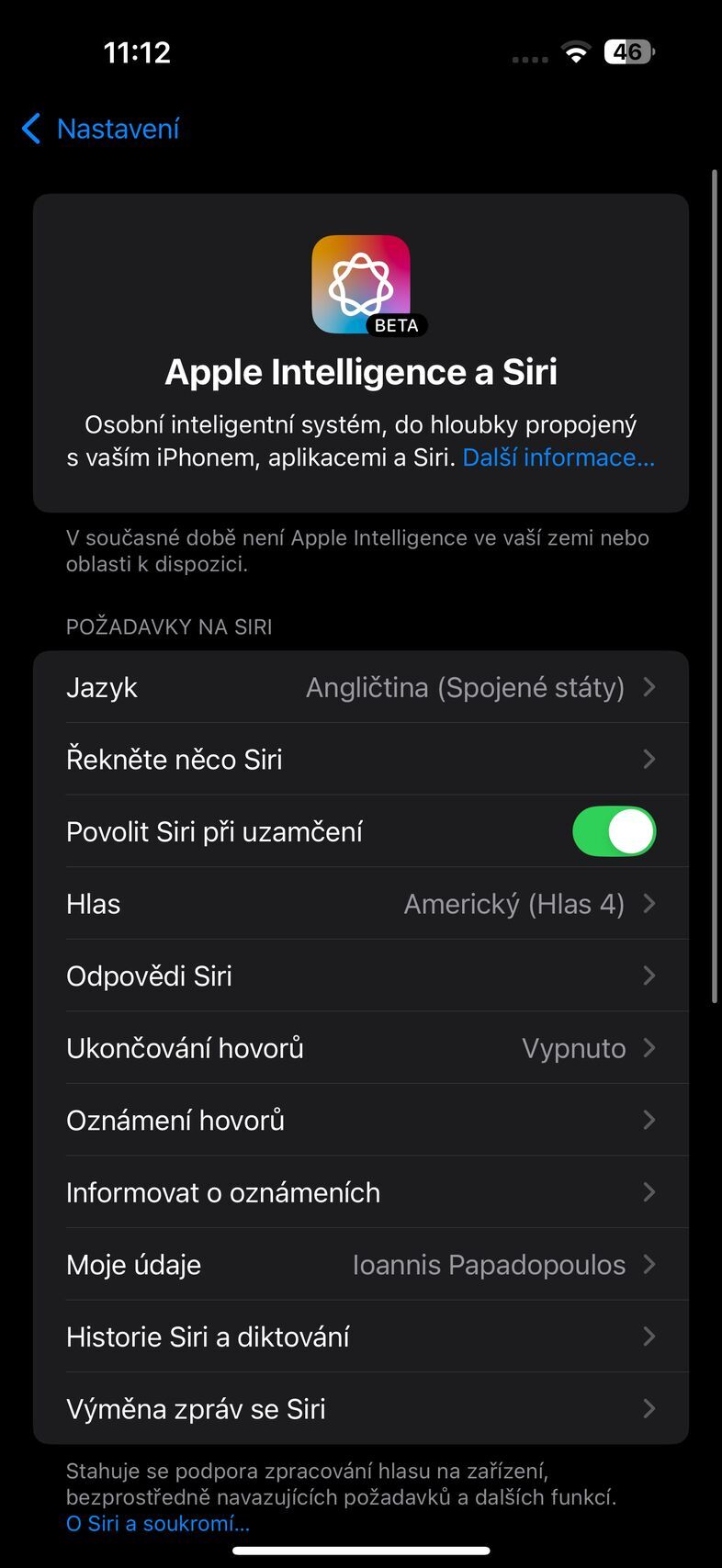Open Ukončování hovorů settings
Viewport: 722px width, 1568px height.
coord(361,1047)
